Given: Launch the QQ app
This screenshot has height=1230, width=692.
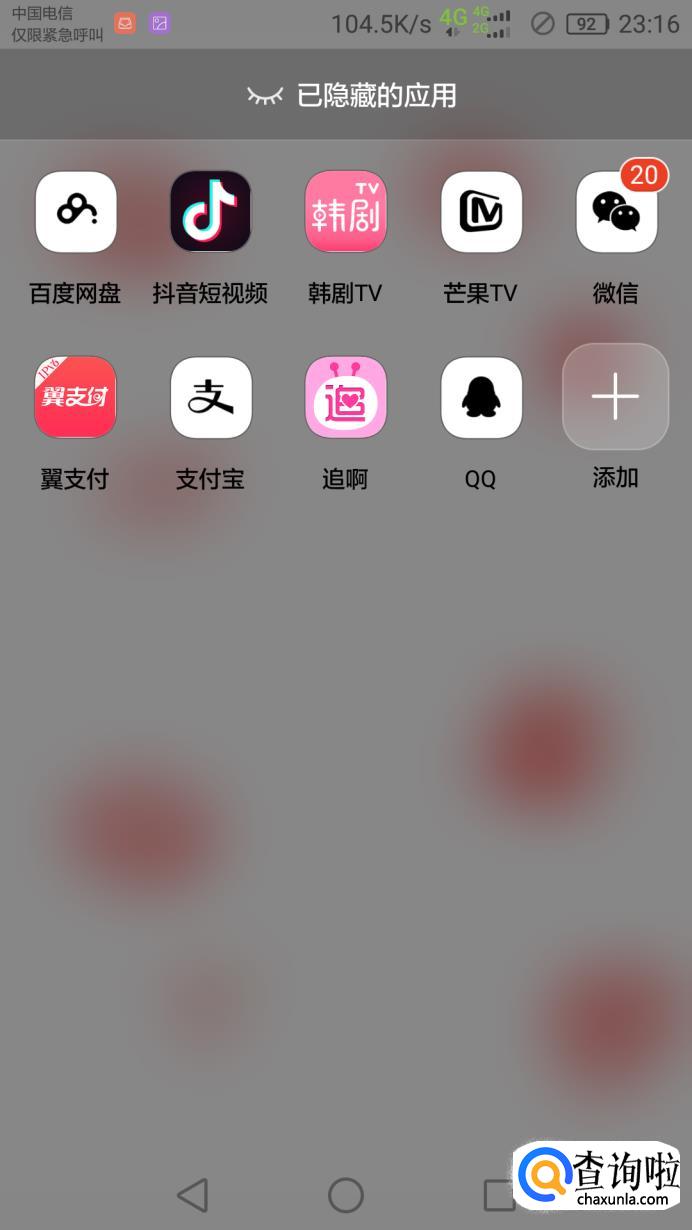Looking at the screenshot, I should [x=481, y=398].
